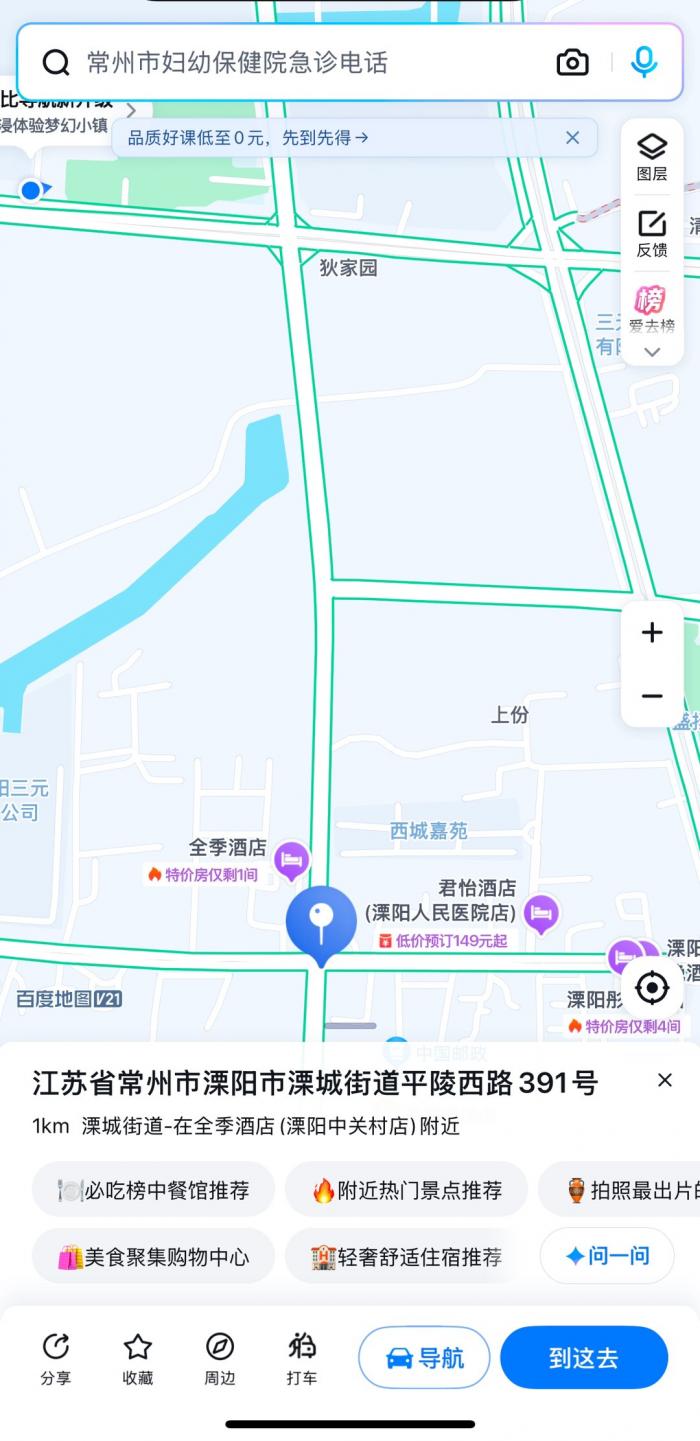
Task: Select the 附近热门景点推荐 chip
Action: coord(406,1190)
